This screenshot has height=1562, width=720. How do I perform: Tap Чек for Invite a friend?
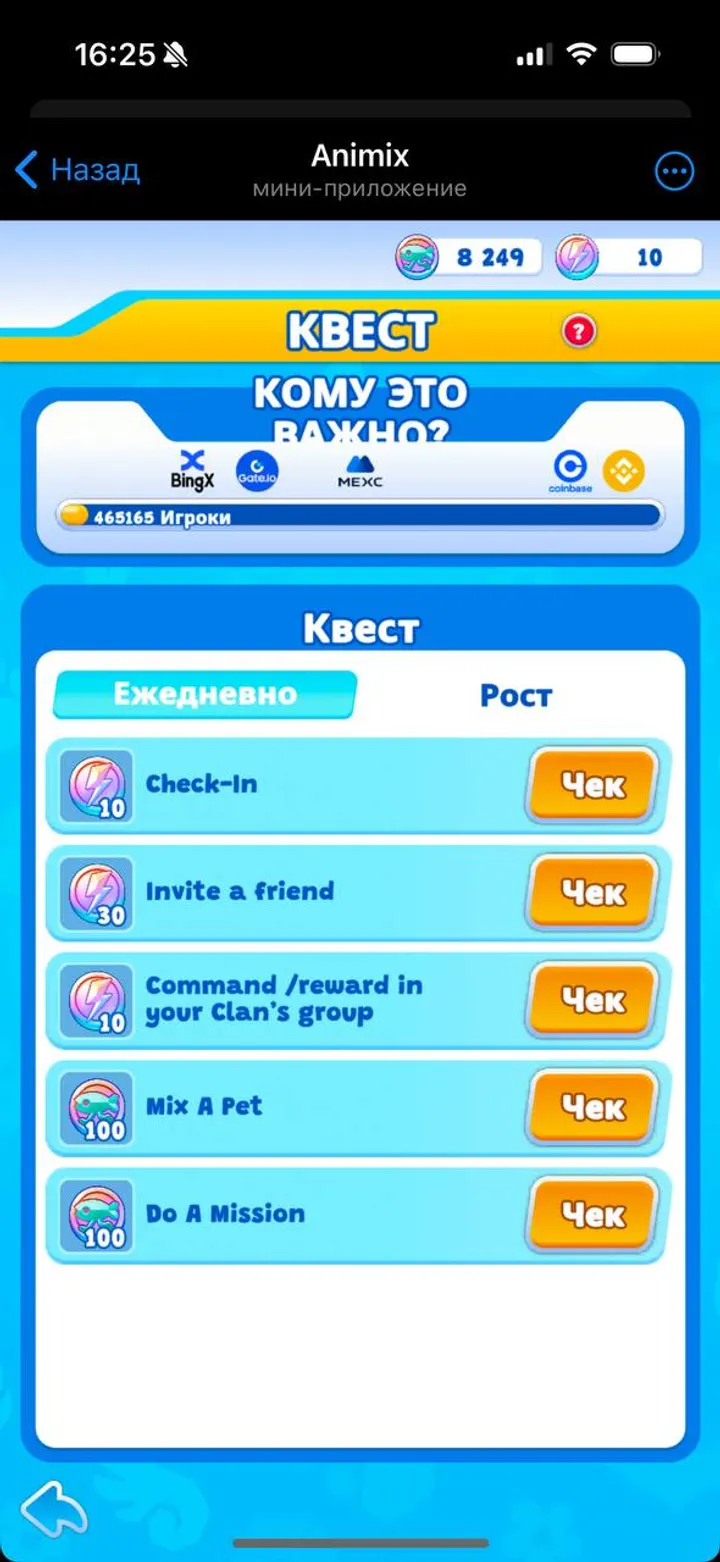(593, 892)
